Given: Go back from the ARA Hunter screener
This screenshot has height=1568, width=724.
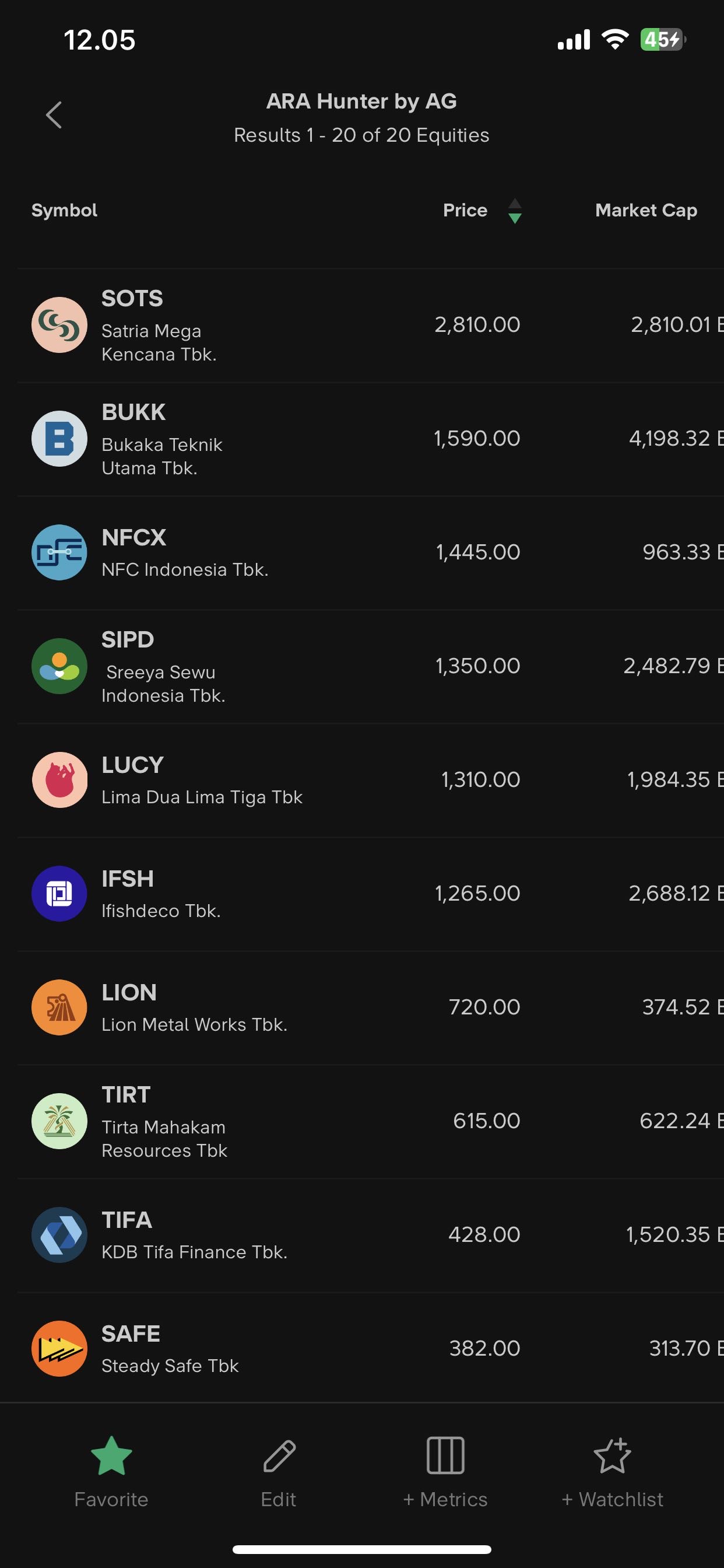Looking at the screenshot, I should coord(54,115).
